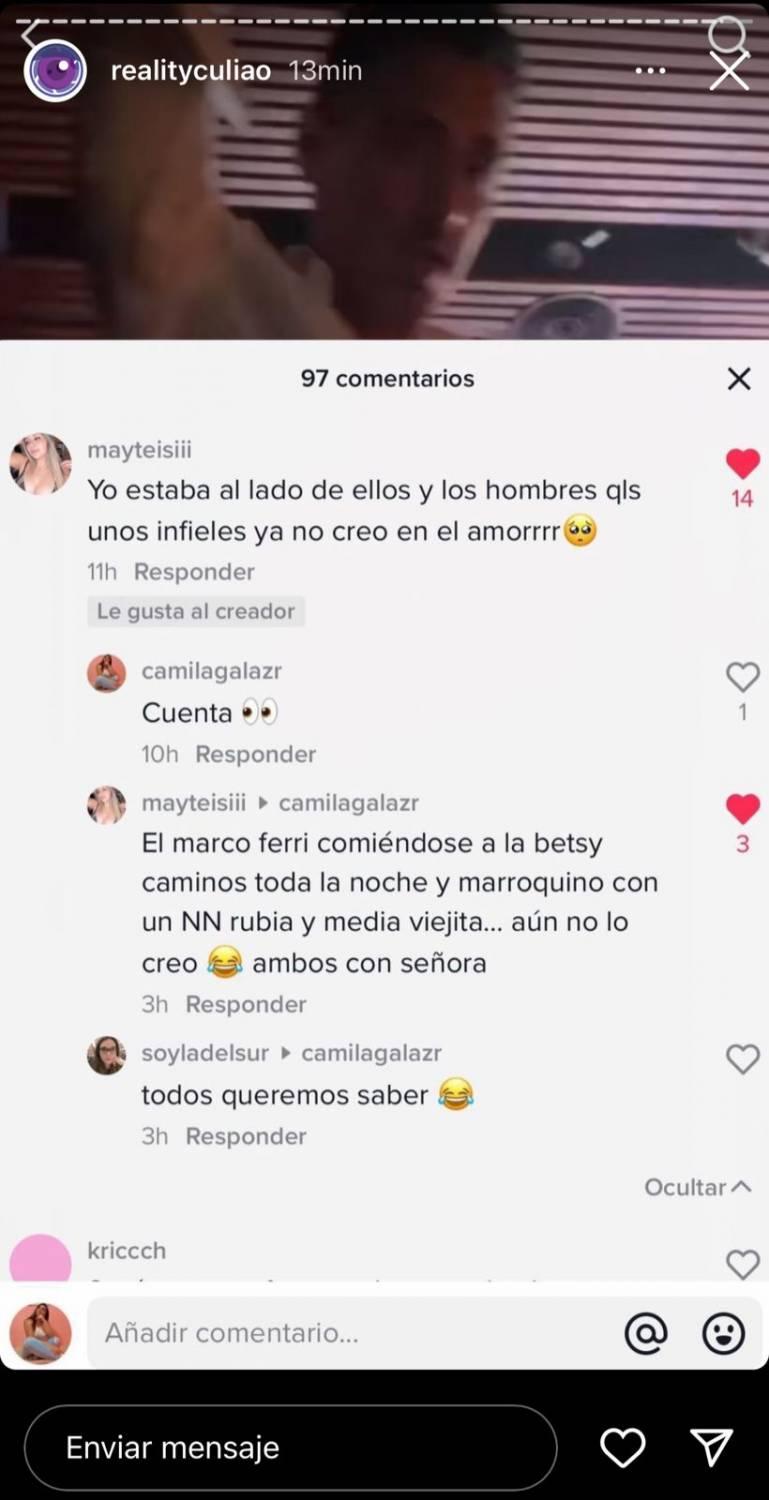Open soyladelsur's username

203,1053
